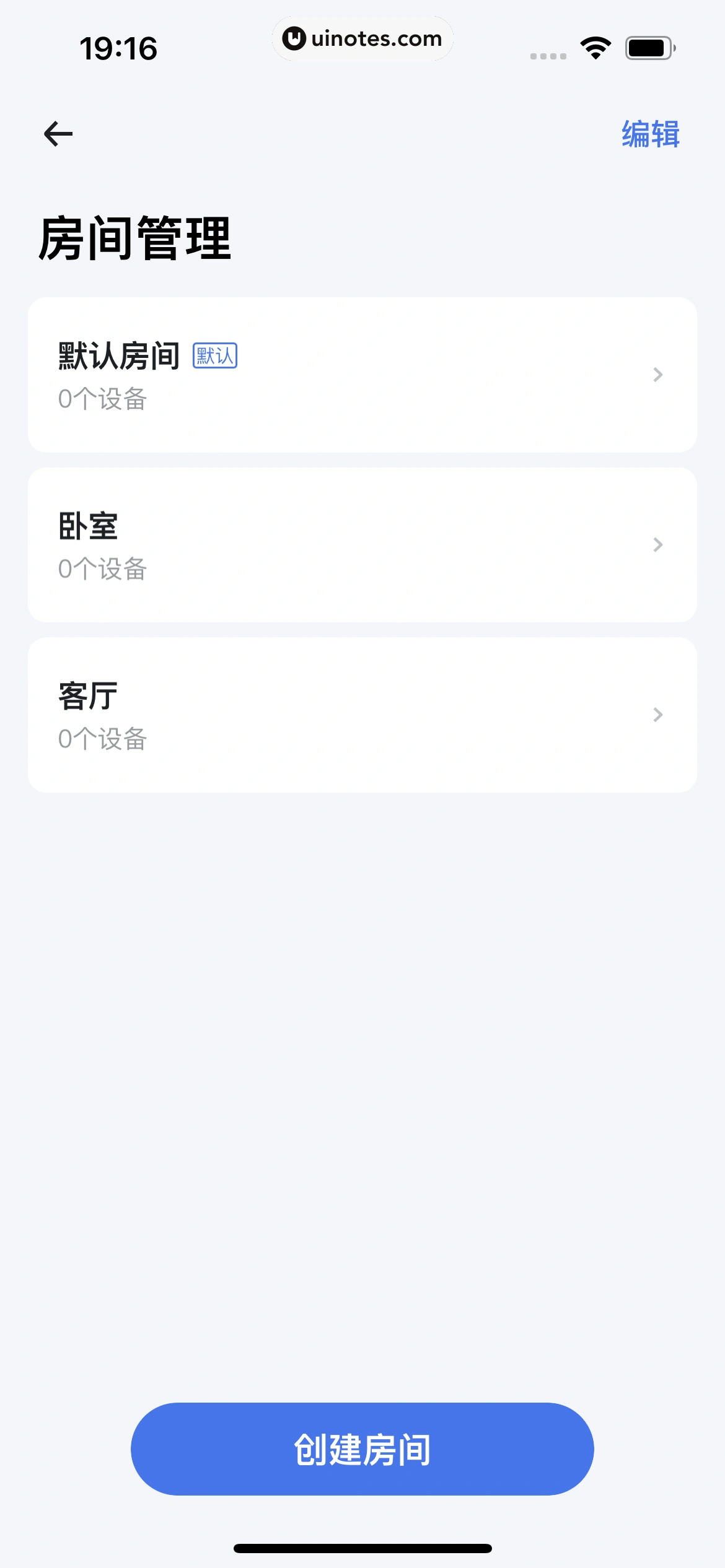The width and height of the screenshot is (725, 1568).
Task: Click the 0个设备 text under 卧室
Action: tap(103, 570)
